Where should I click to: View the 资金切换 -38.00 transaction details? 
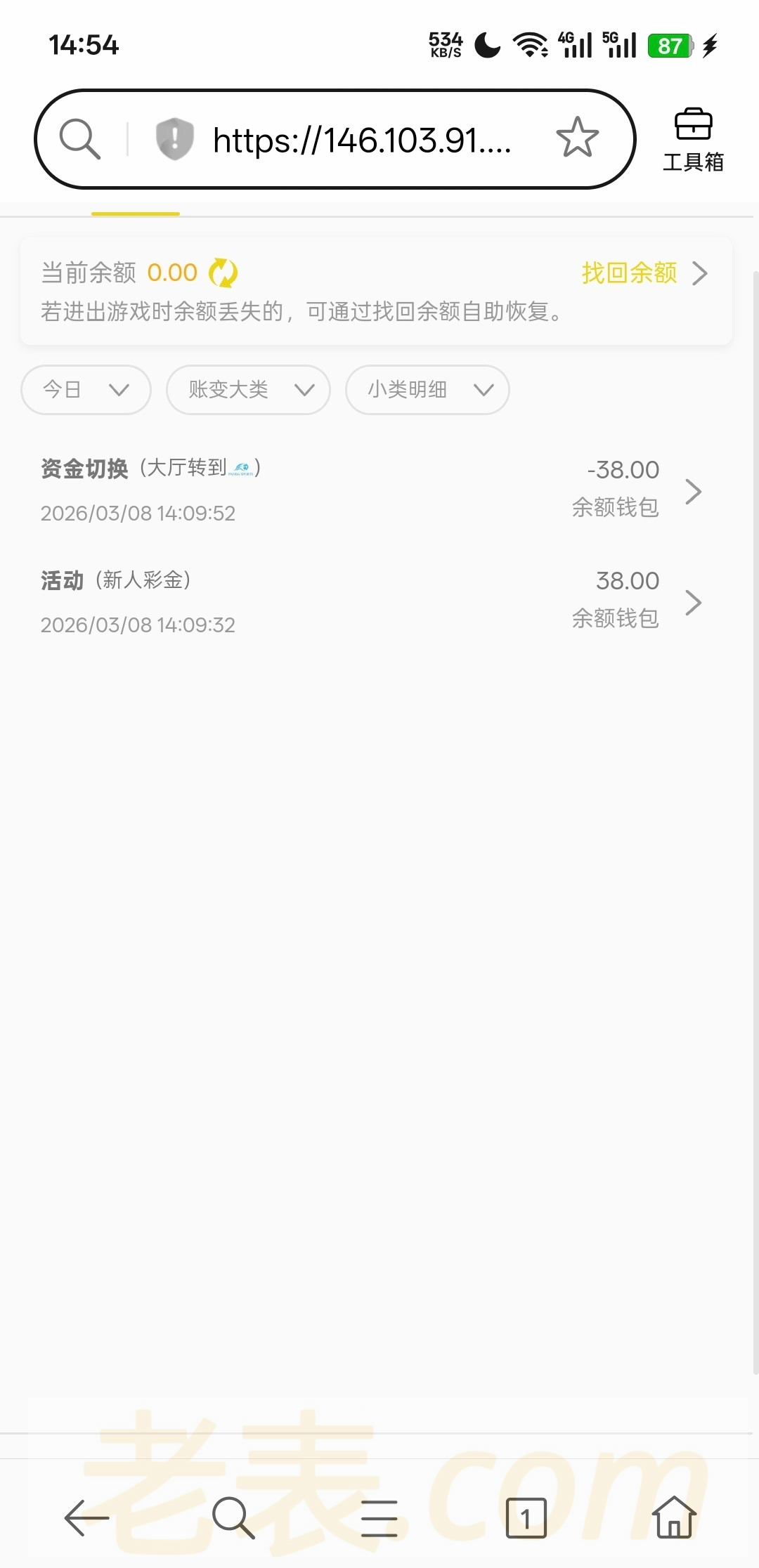coord(372,490)
